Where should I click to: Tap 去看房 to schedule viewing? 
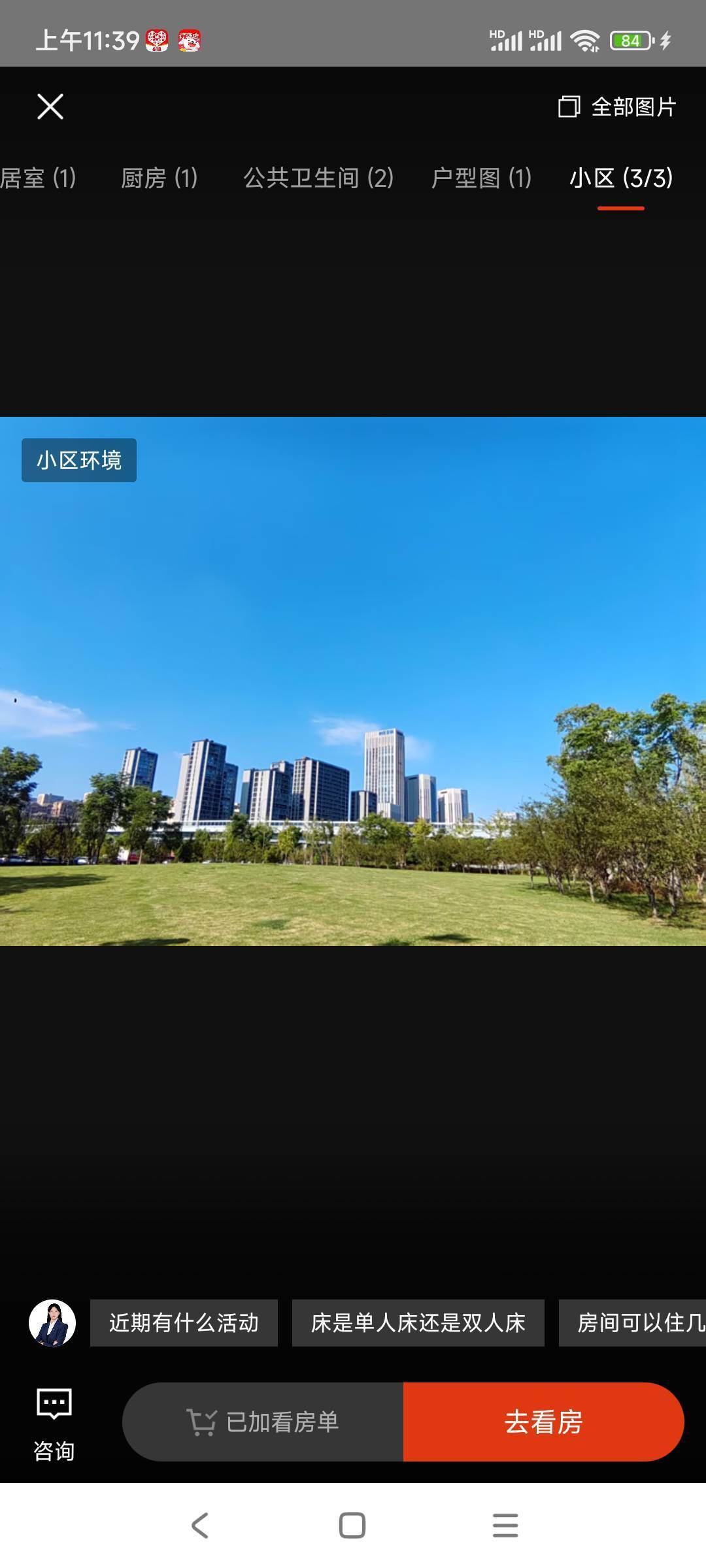tap(543, 1422)
